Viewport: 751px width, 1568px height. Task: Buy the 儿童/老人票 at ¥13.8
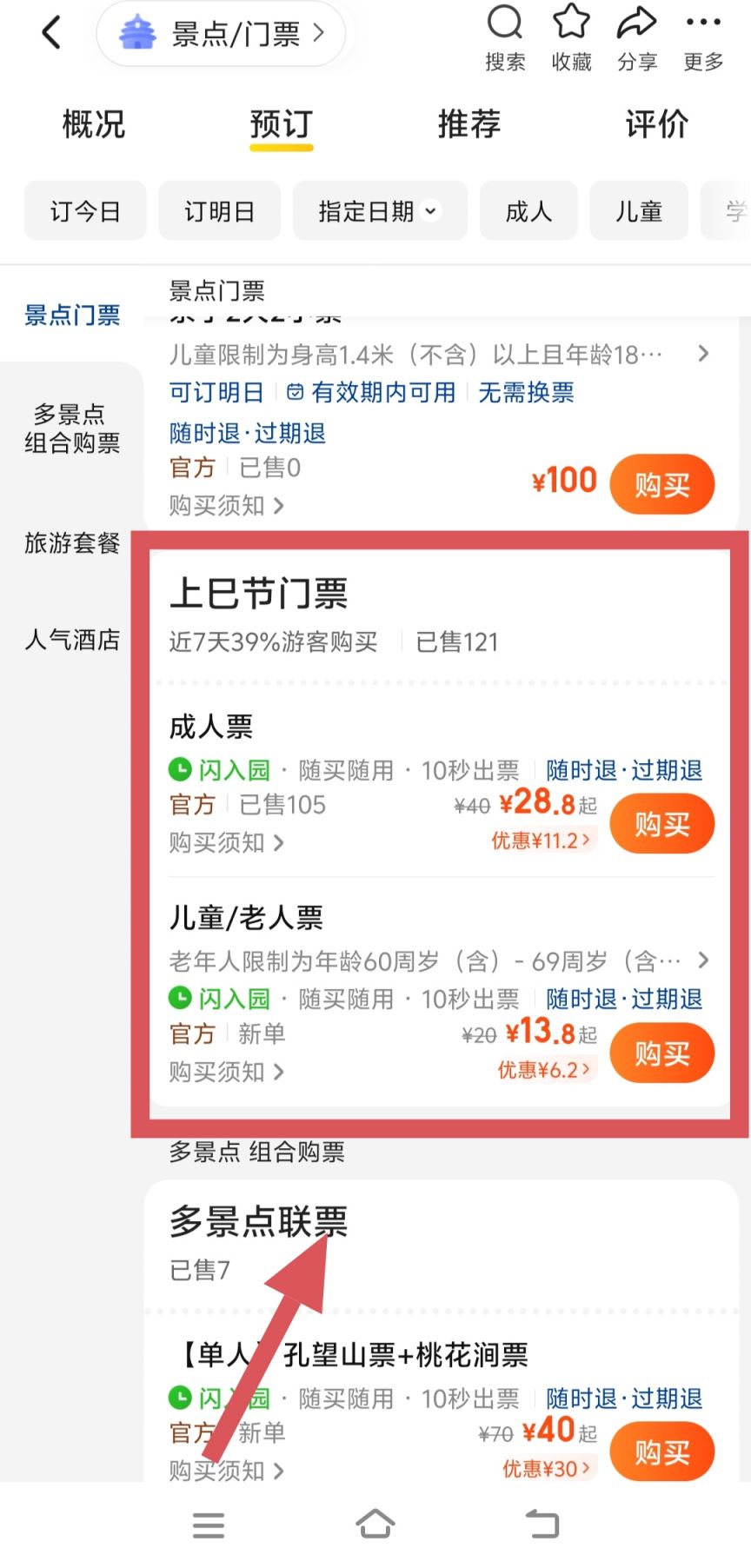661,1053
